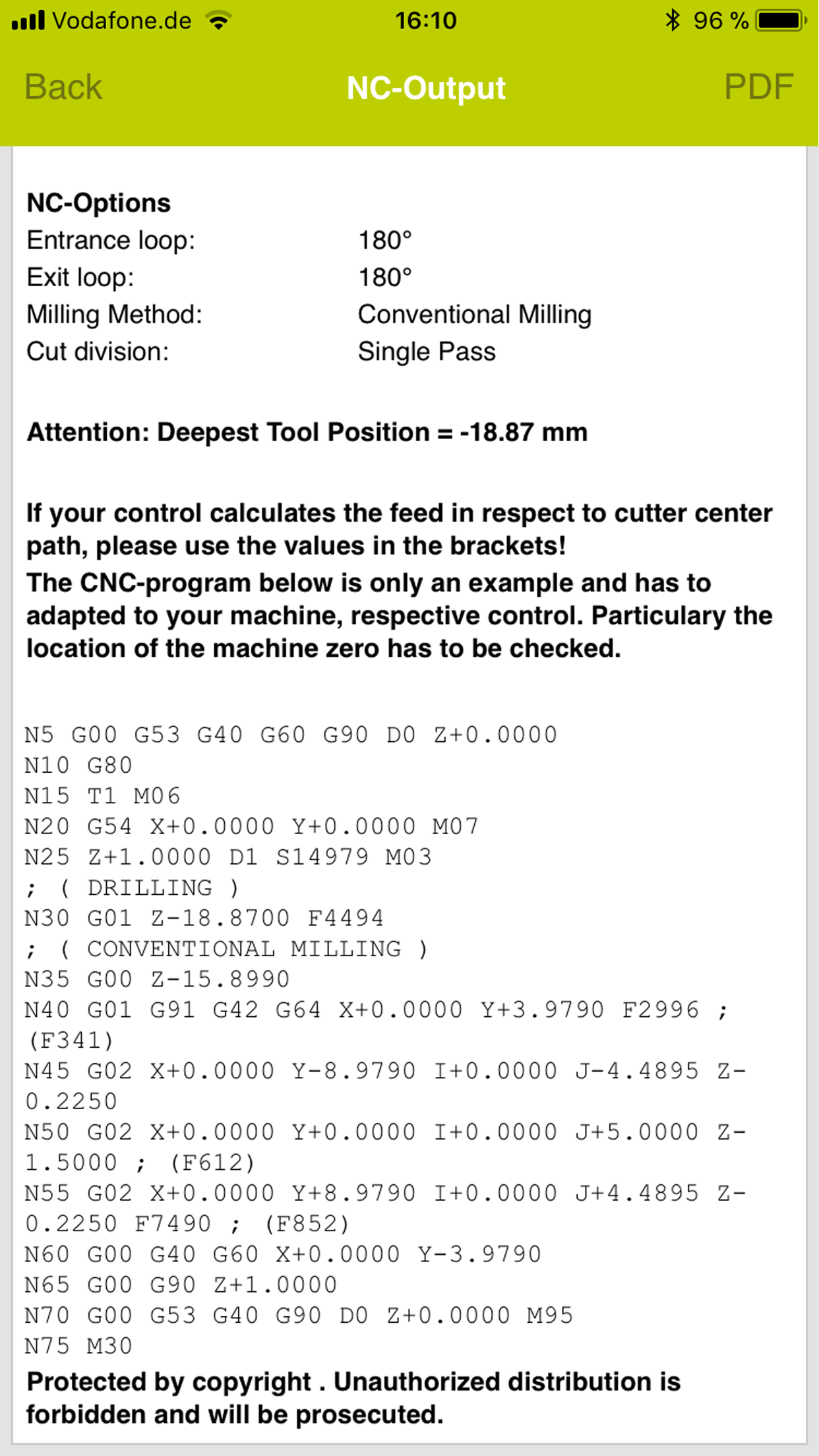The height and width of the screenshot is (1456, 819).
Task: Select the Vodafone.de carrier label
Action: pyautogui.click(x=122, y=20)
